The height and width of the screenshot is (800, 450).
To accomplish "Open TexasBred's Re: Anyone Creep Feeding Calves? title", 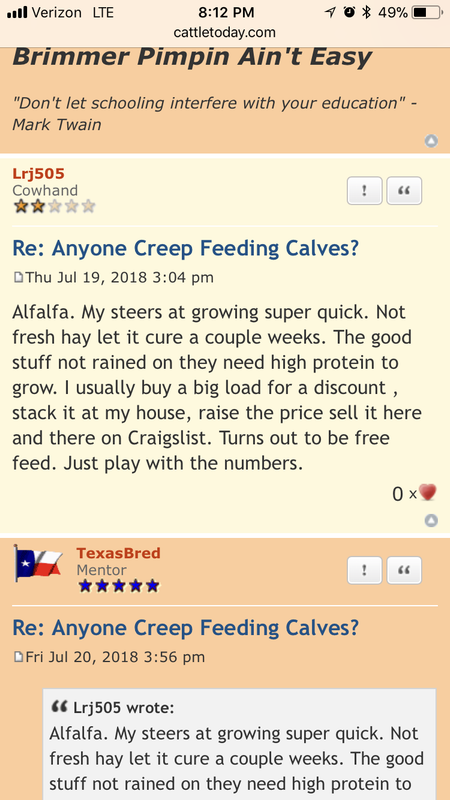I will pos(185,628).
